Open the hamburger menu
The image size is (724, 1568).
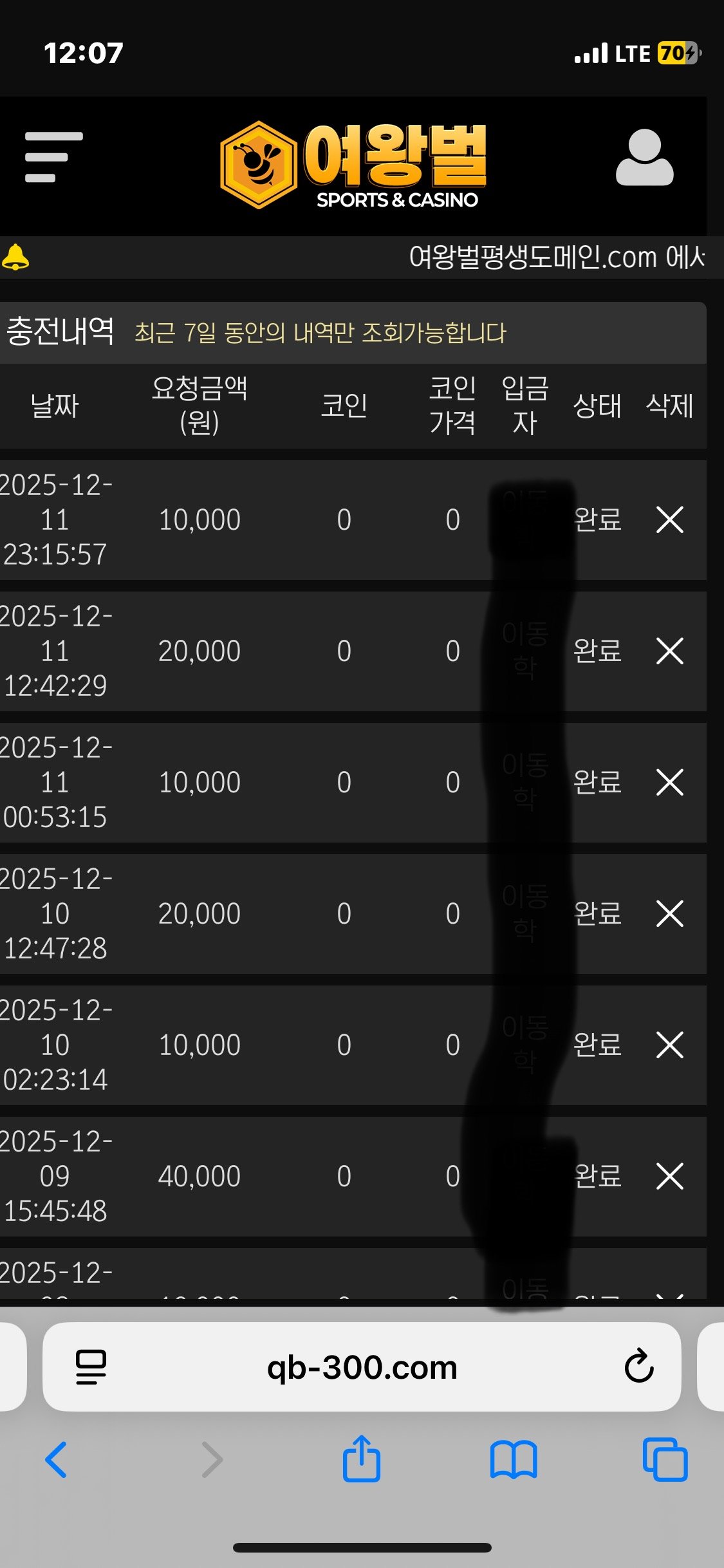(53, 157)
